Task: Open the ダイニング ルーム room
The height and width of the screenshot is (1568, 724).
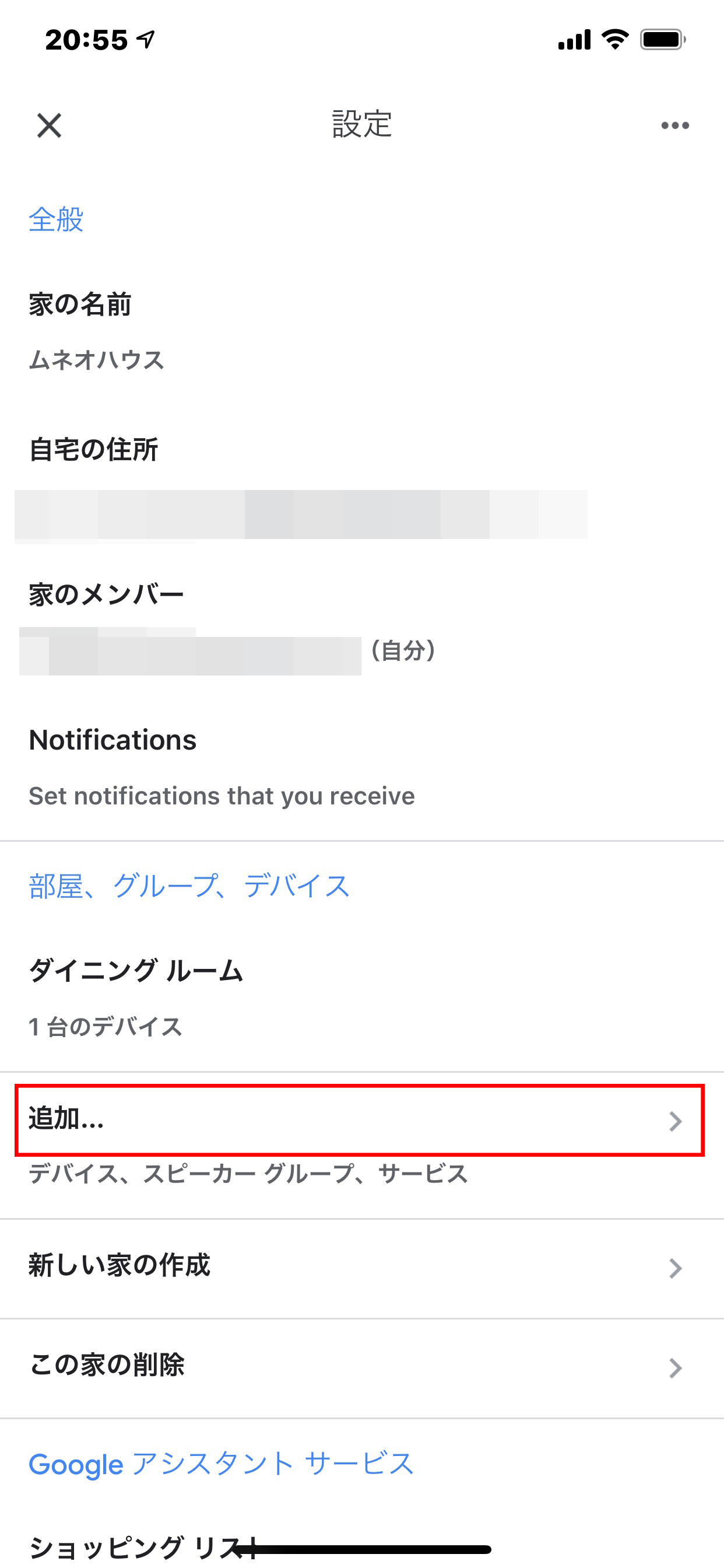Action: (x=362, y=998)
